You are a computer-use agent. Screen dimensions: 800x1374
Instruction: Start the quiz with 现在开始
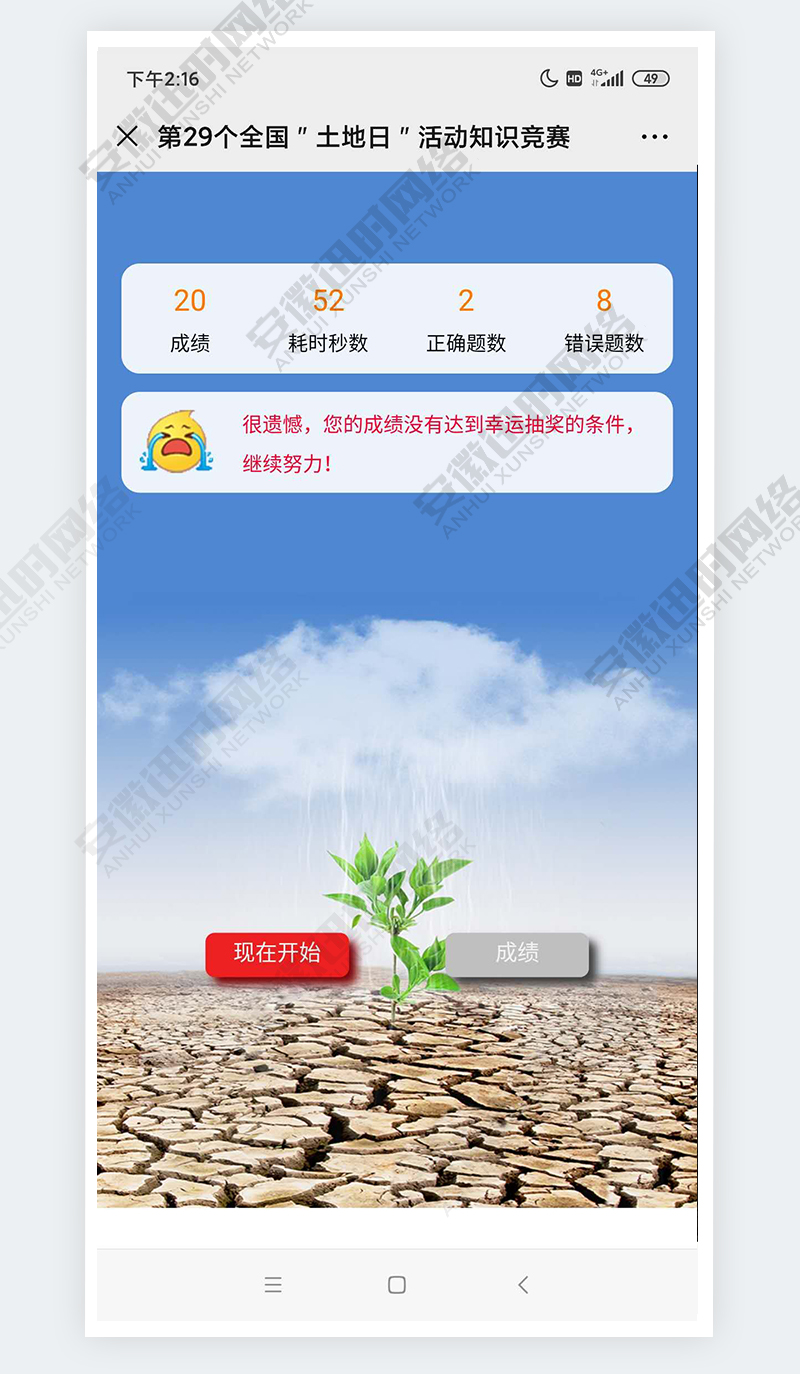coord(277,953)
